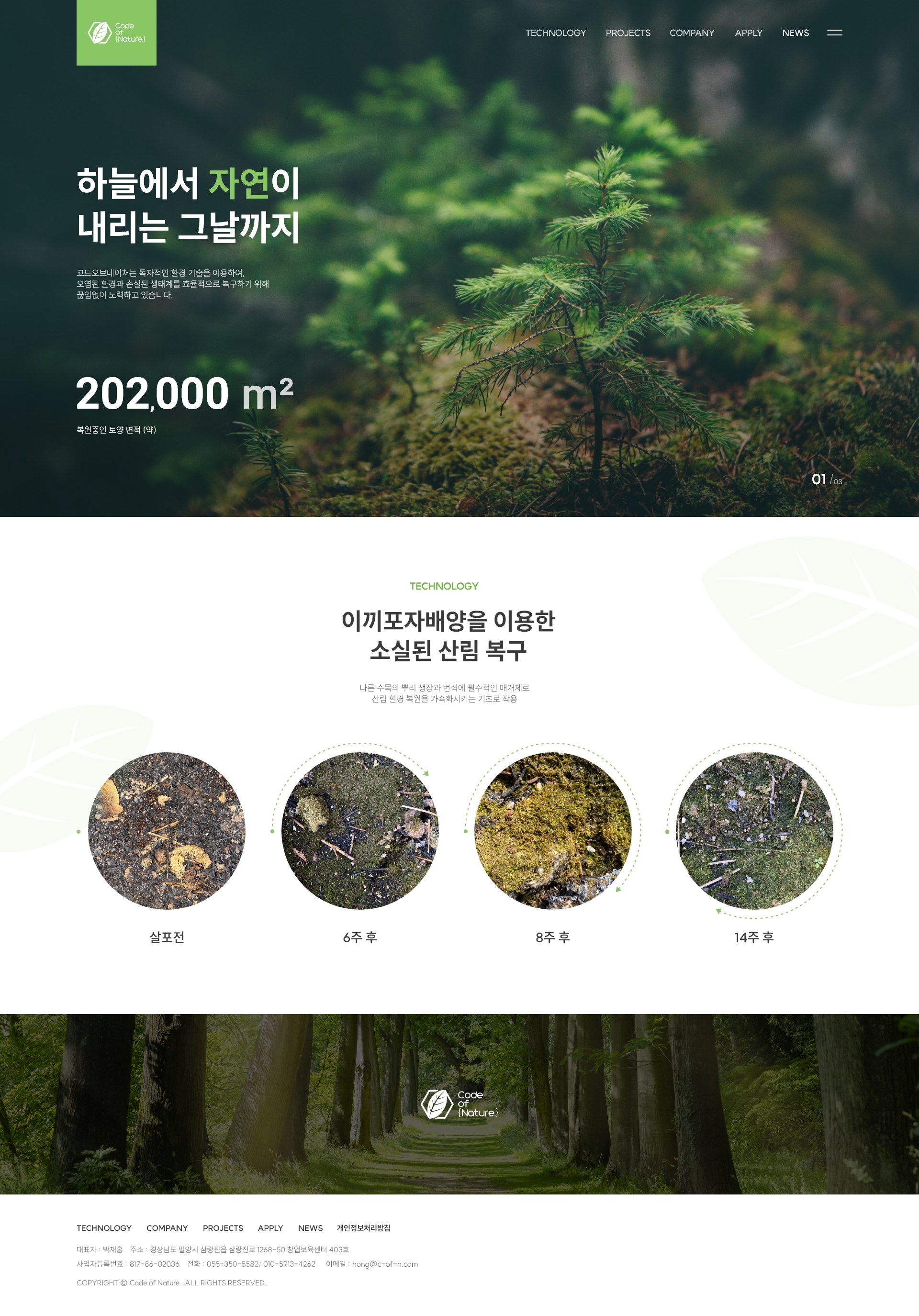Go to PROJECTS from the header menu
Viewport: 919px width, 1316px height.
tap(628, 33)
